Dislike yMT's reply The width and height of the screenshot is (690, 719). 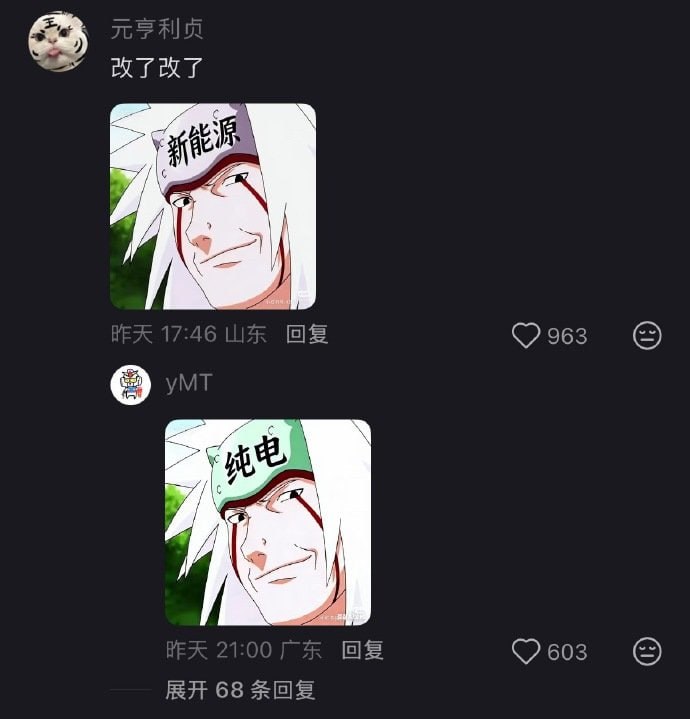[x=647, y=652]
